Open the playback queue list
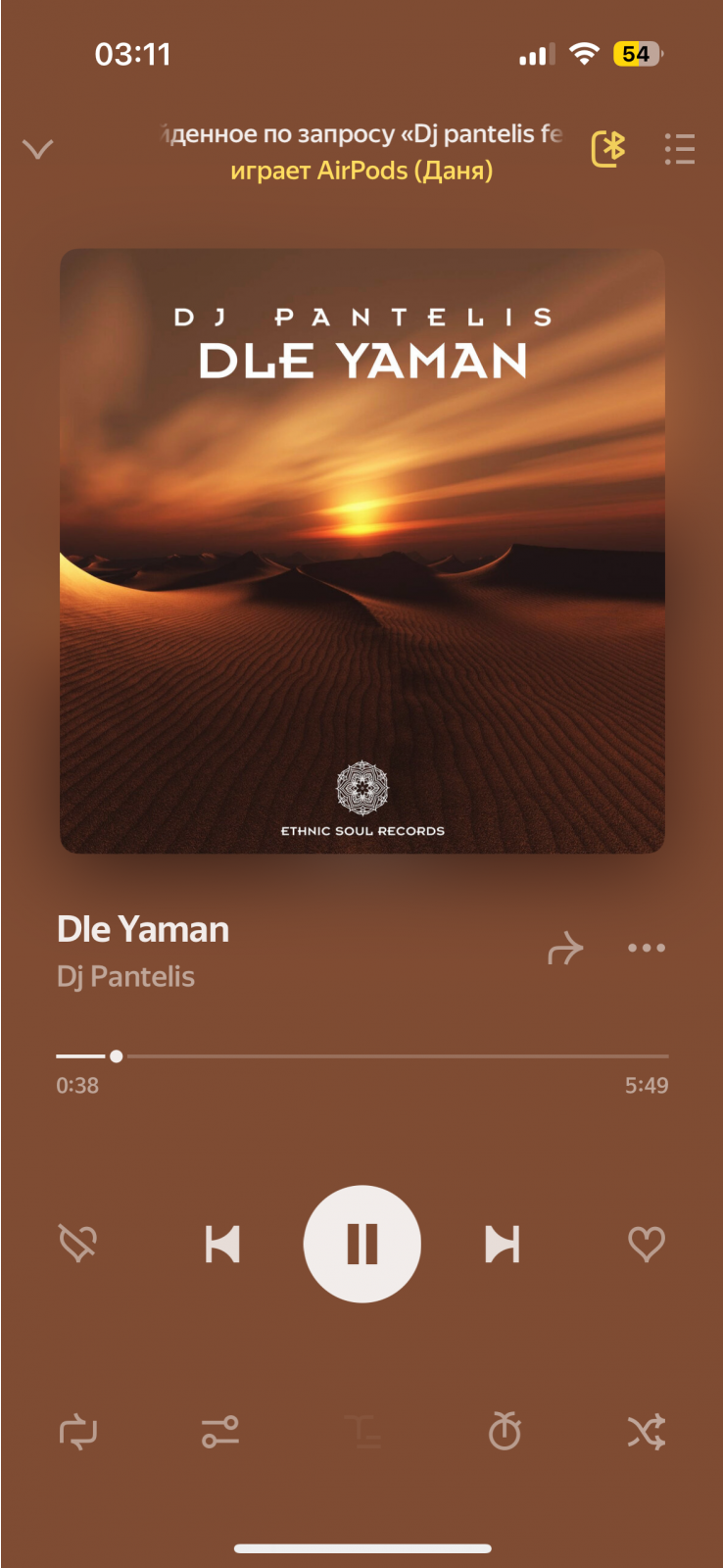The image size is (723, 1568). click(x=679, y=149)
